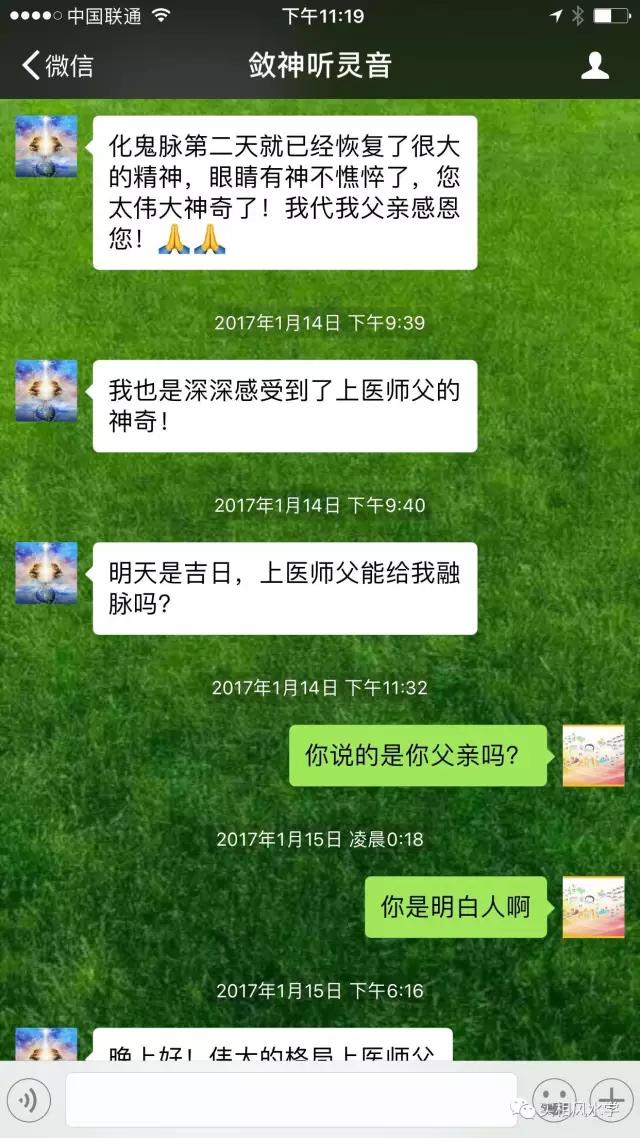640x1138 pixels.
Task: Go back to the 微信 chat list
Action: (x=57, y=66)
